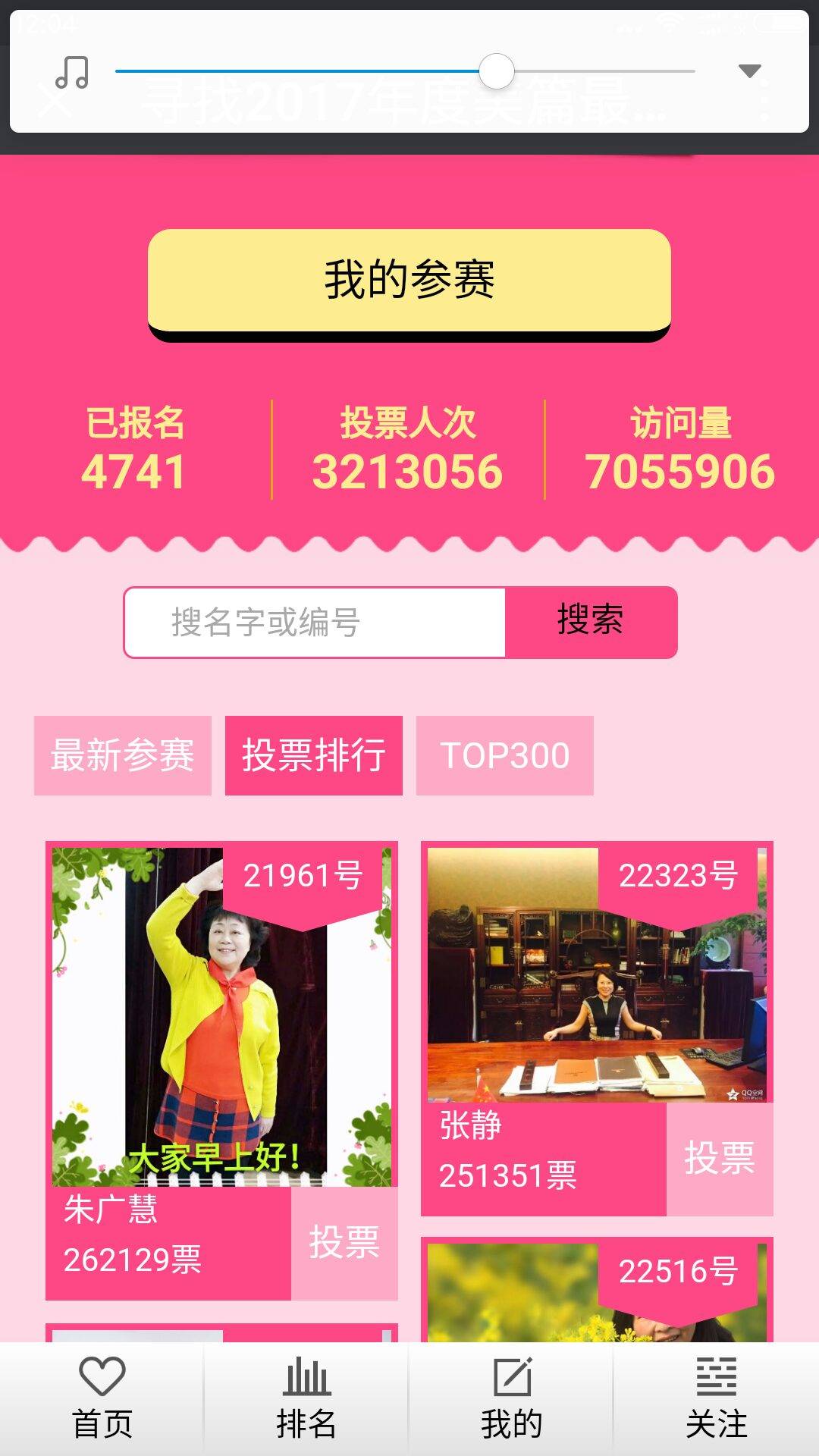
Task: Show the TOP300 list
Action: pyautogui.click(x=505, y=756)
